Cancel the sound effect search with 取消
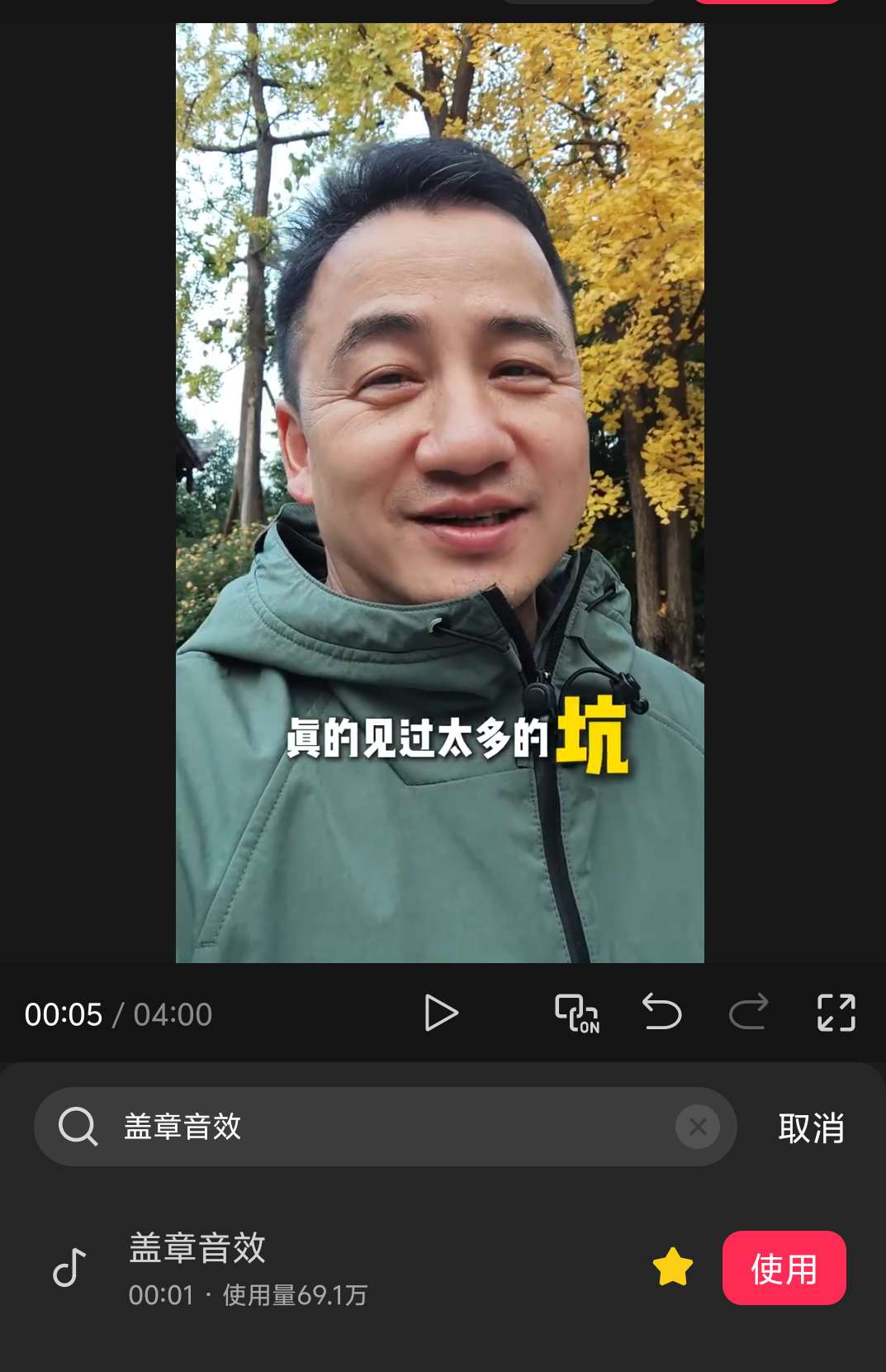This screenshot has width=886, height=1372. [811, 1128]
